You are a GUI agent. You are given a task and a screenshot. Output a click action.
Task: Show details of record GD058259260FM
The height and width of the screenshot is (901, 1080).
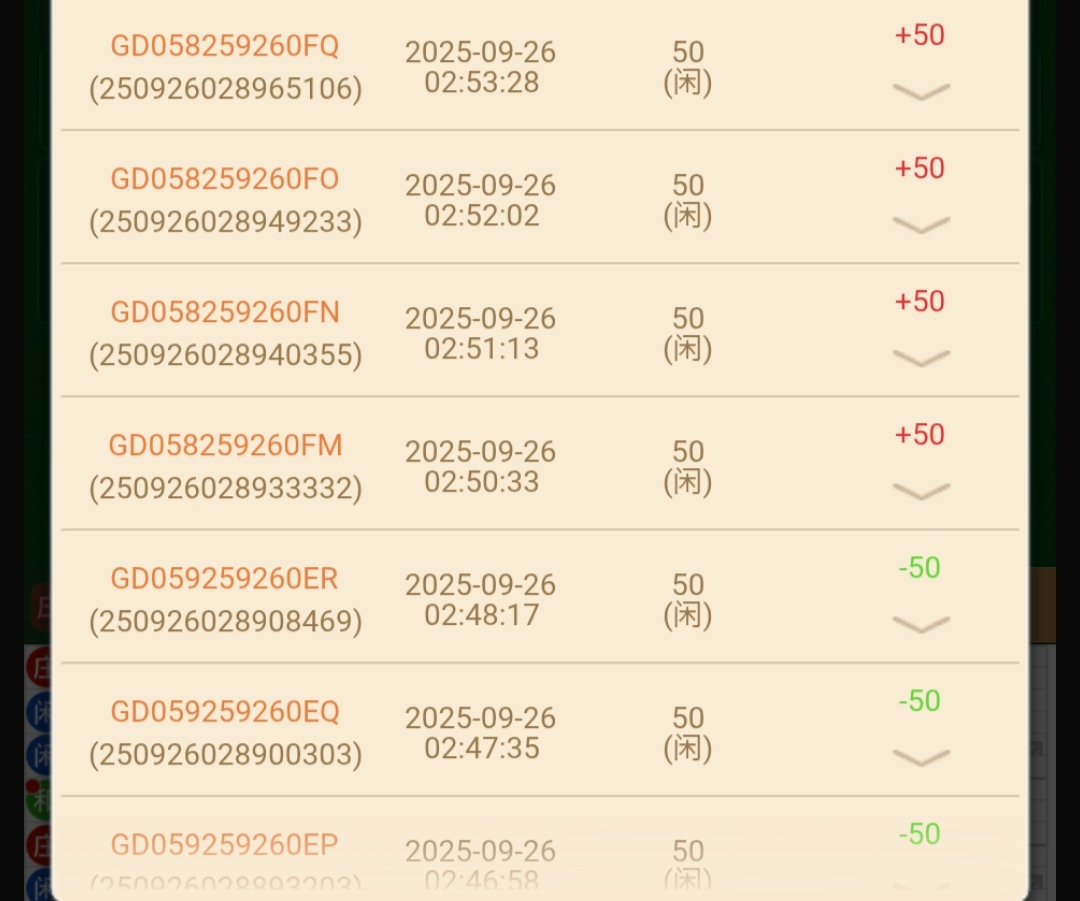point(920,490)
